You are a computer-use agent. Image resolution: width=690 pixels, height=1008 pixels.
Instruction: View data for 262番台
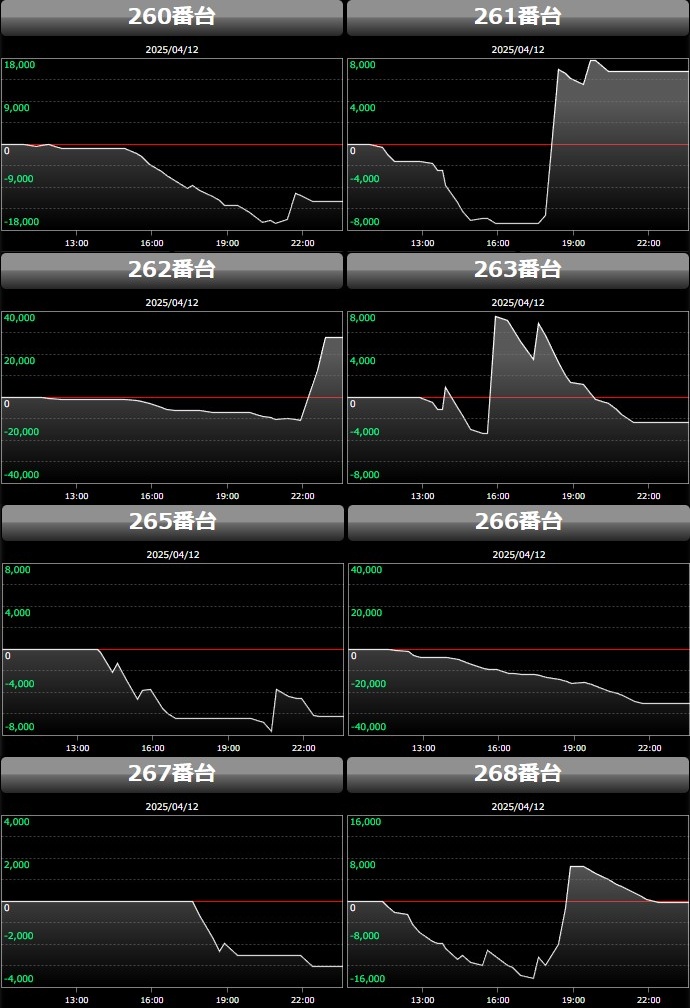click(x=172, y=270)
